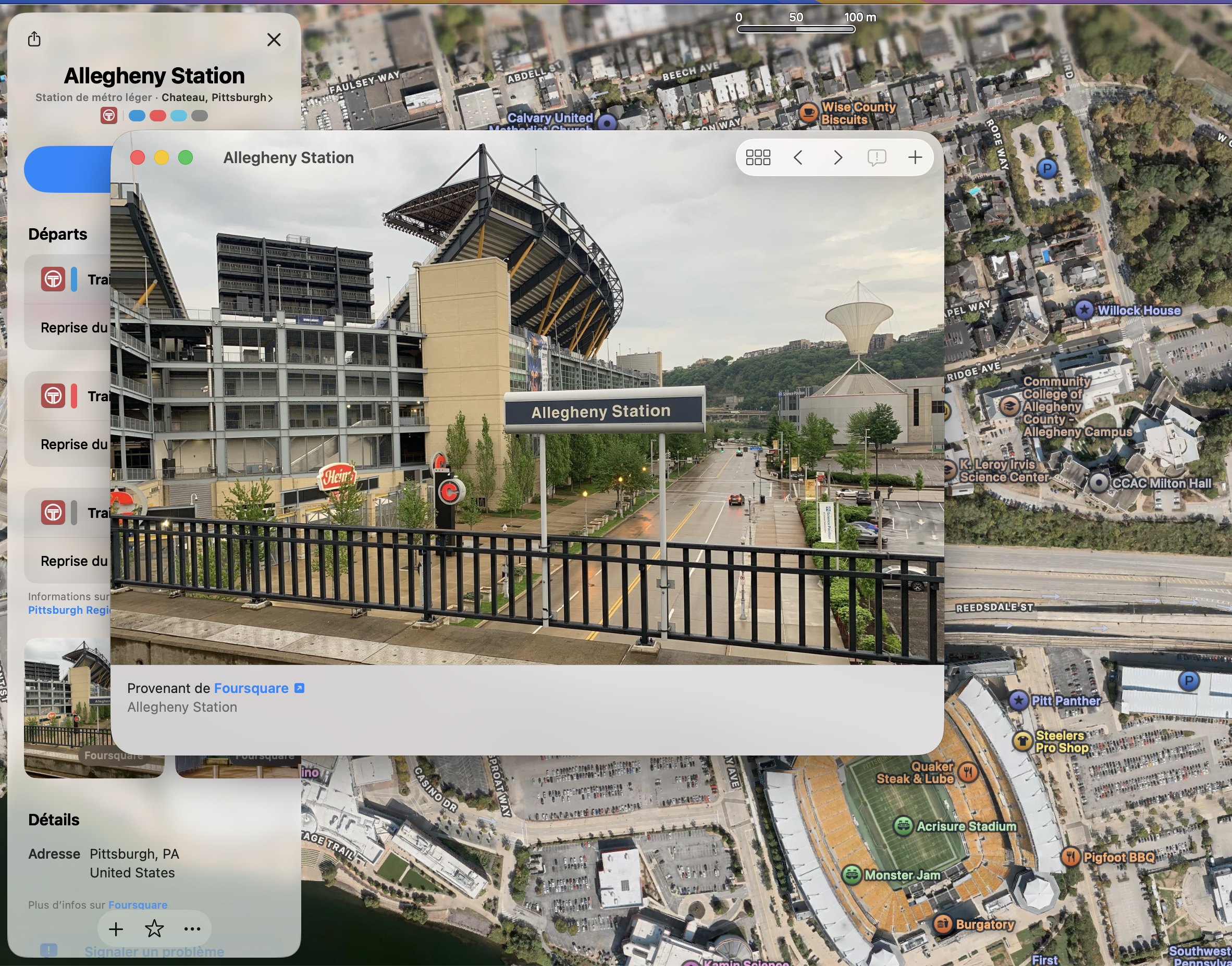
Task: Open the Foursquare link in Détails
Action: 138,905
